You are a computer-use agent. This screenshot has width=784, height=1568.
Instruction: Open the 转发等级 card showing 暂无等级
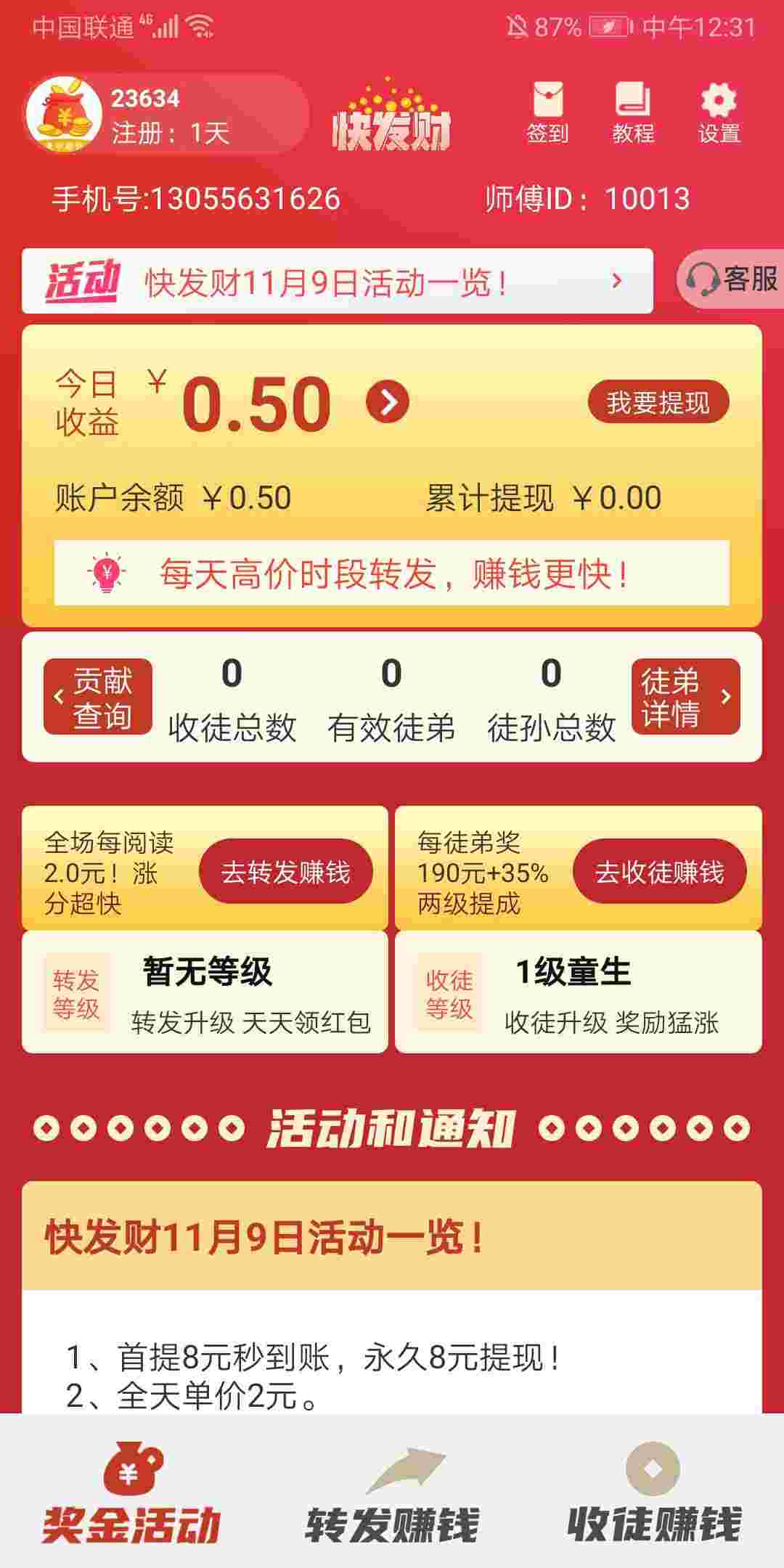(205, 992)
